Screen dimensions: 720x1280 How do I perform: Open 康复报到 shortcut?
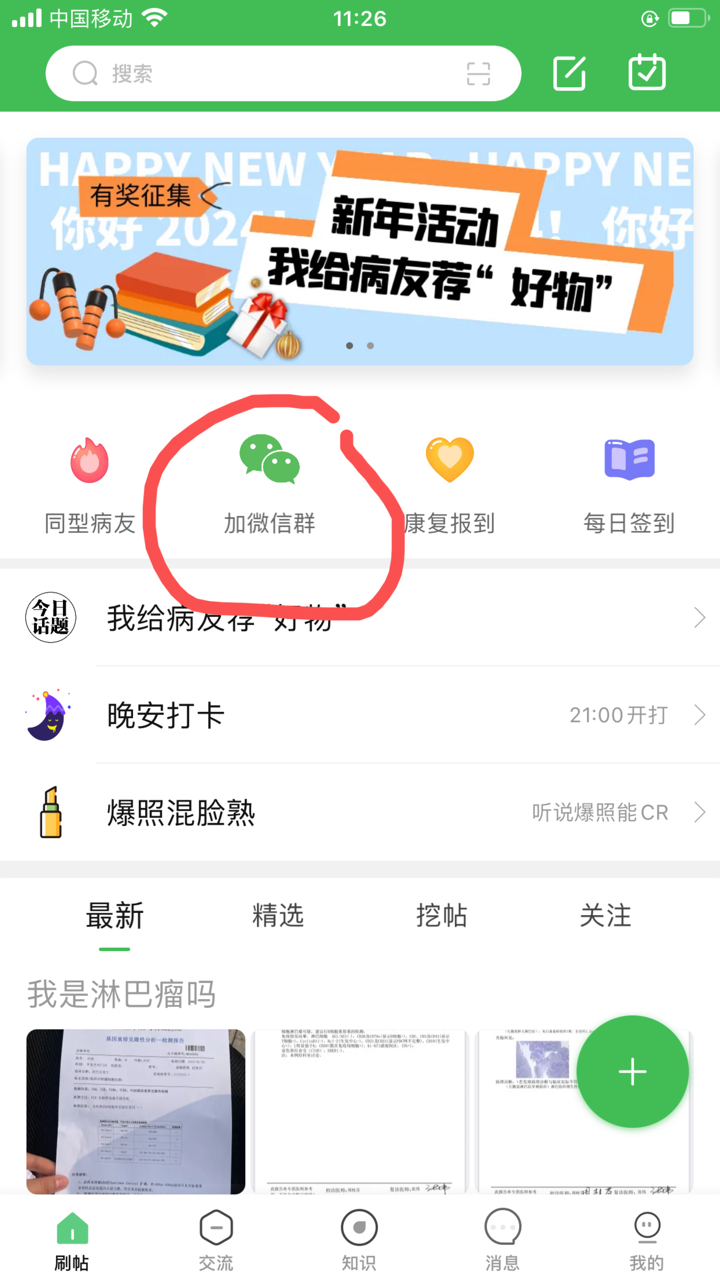click(449, 485)
